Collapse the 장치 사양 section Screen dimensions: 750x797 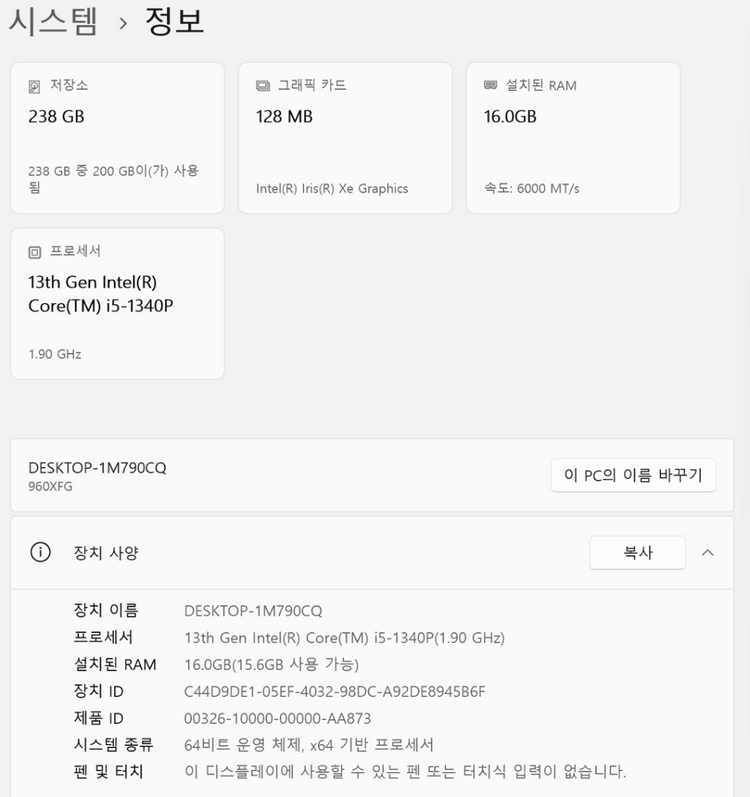click(708, 552)
